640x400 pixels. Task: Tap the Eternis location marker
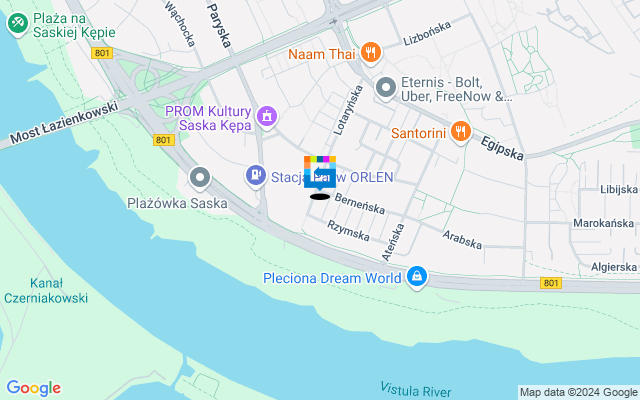click(x=386, y=90)
